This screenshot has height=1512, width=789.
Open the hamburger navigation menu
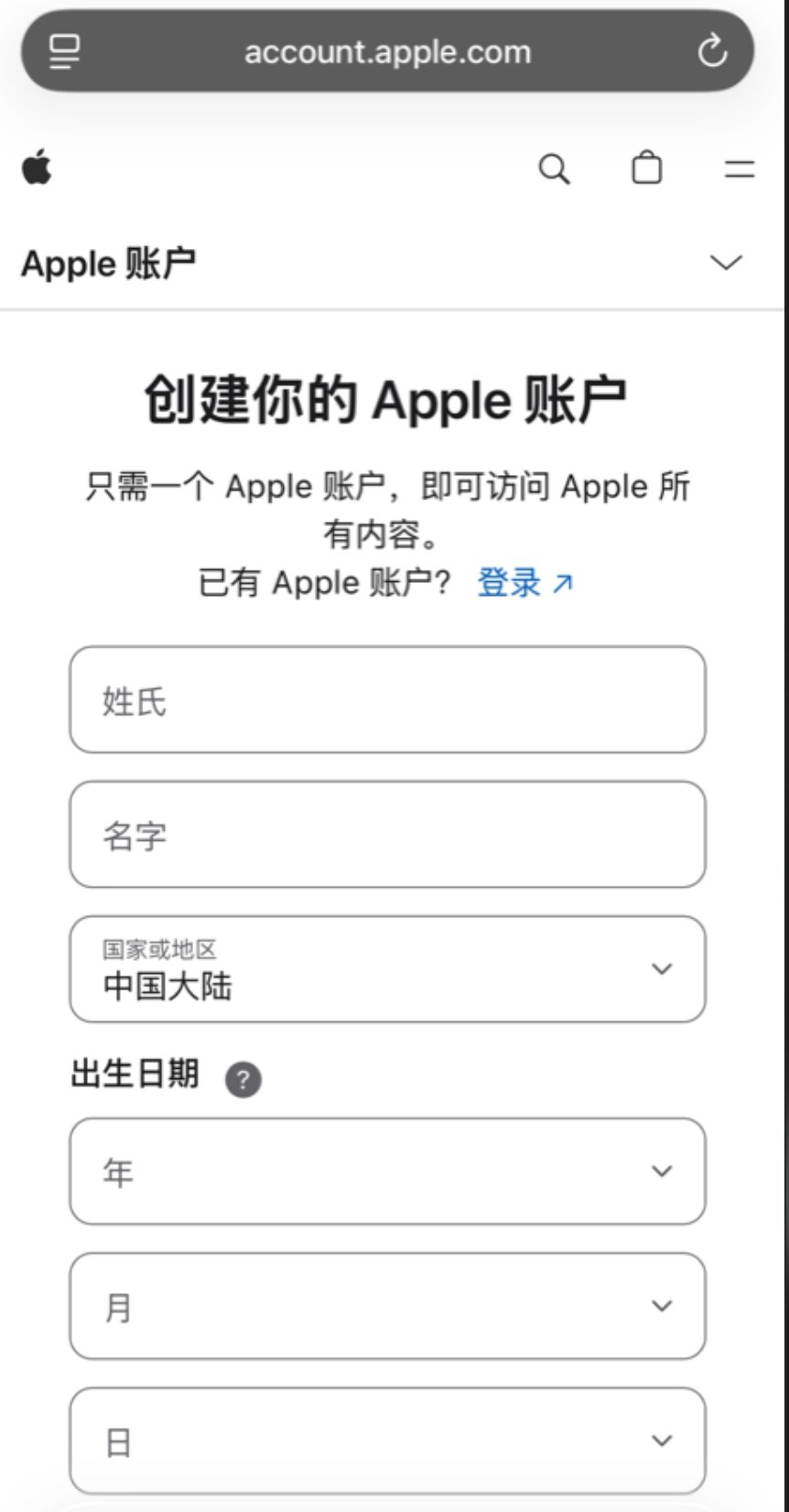(x=739, y=168)
